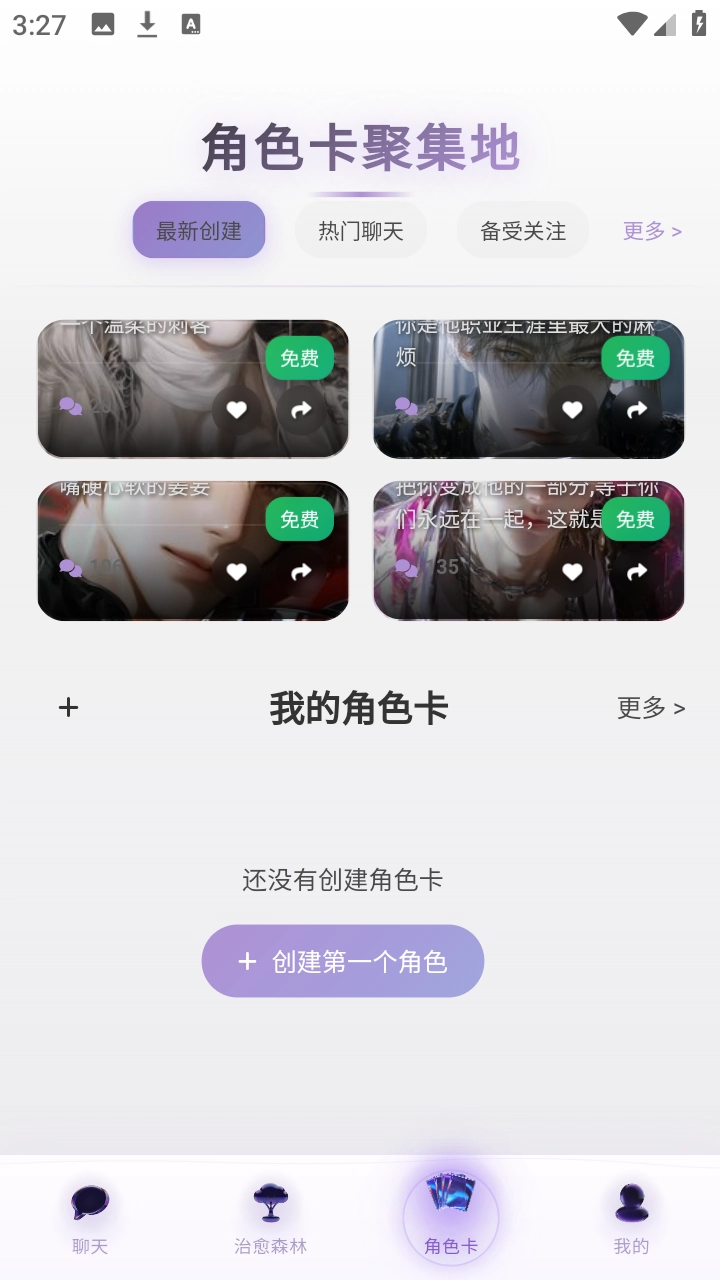
Task: Show the 备受关注 character cards
Action: click(523, 231)
